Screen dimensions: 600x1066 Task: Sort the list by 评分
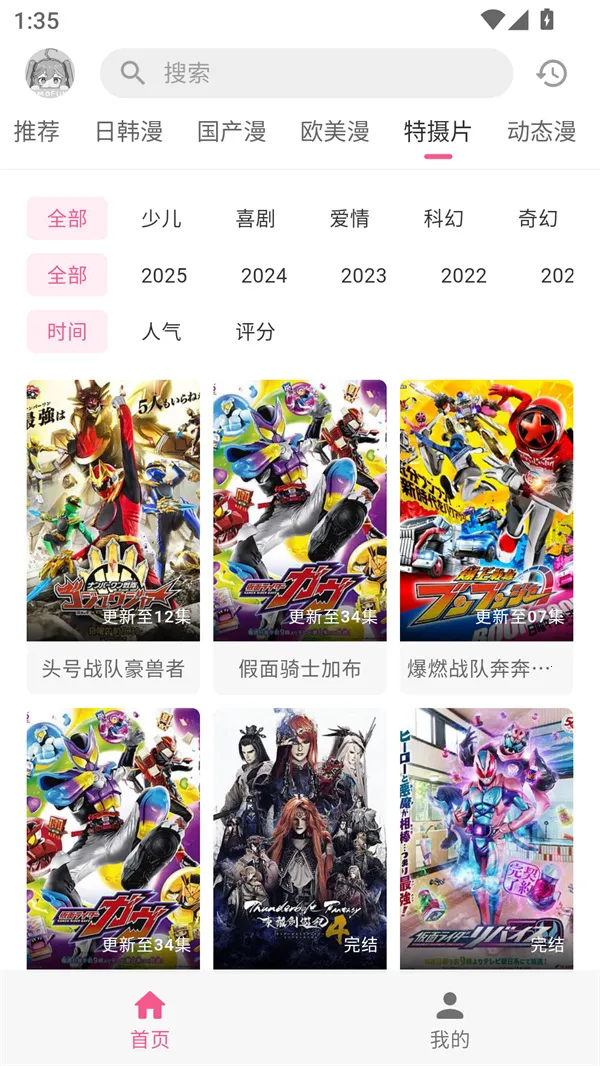coord(255,331)
